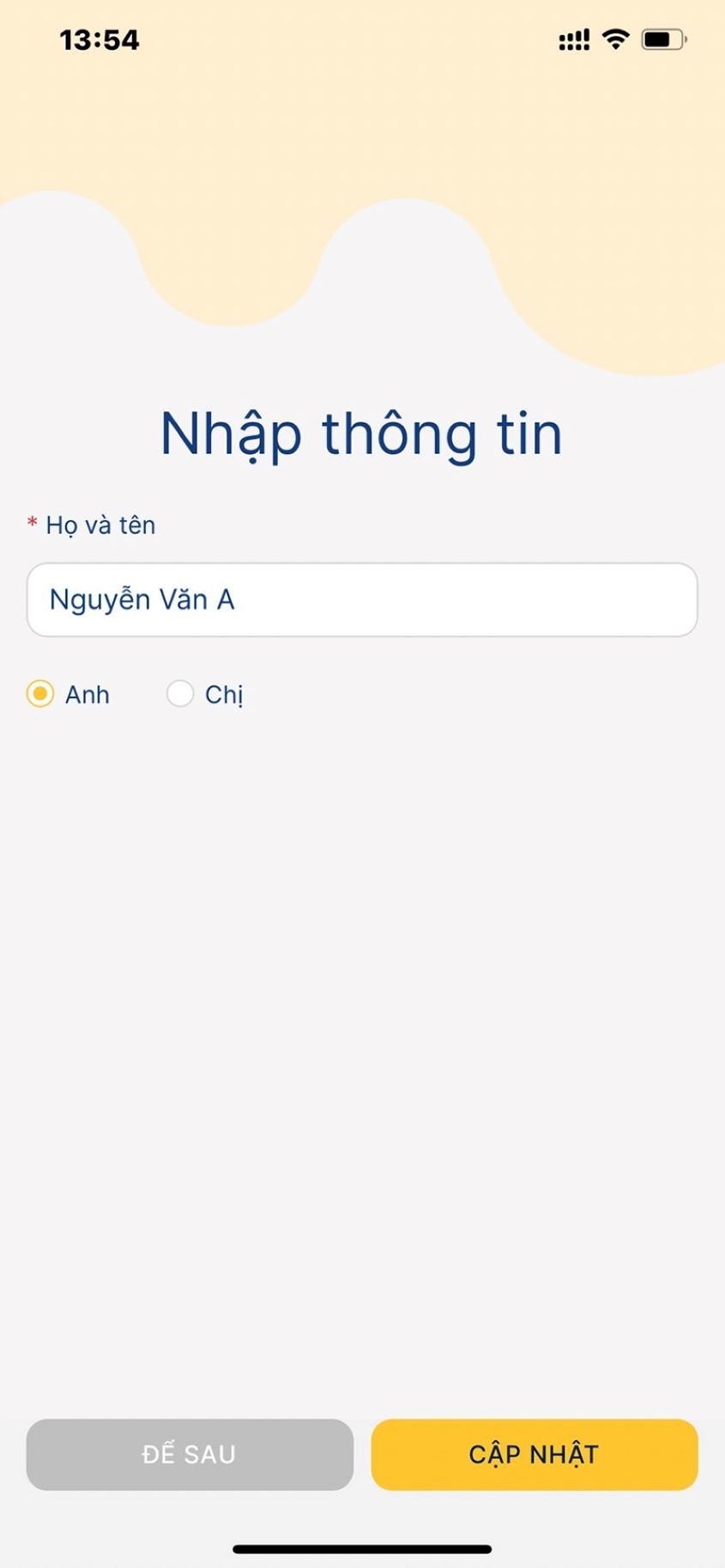Image resolution: width=725 pixels, height=1568 pixels.
Task: Tap the Wi-Fi status icon
Action: click(614, 38)
